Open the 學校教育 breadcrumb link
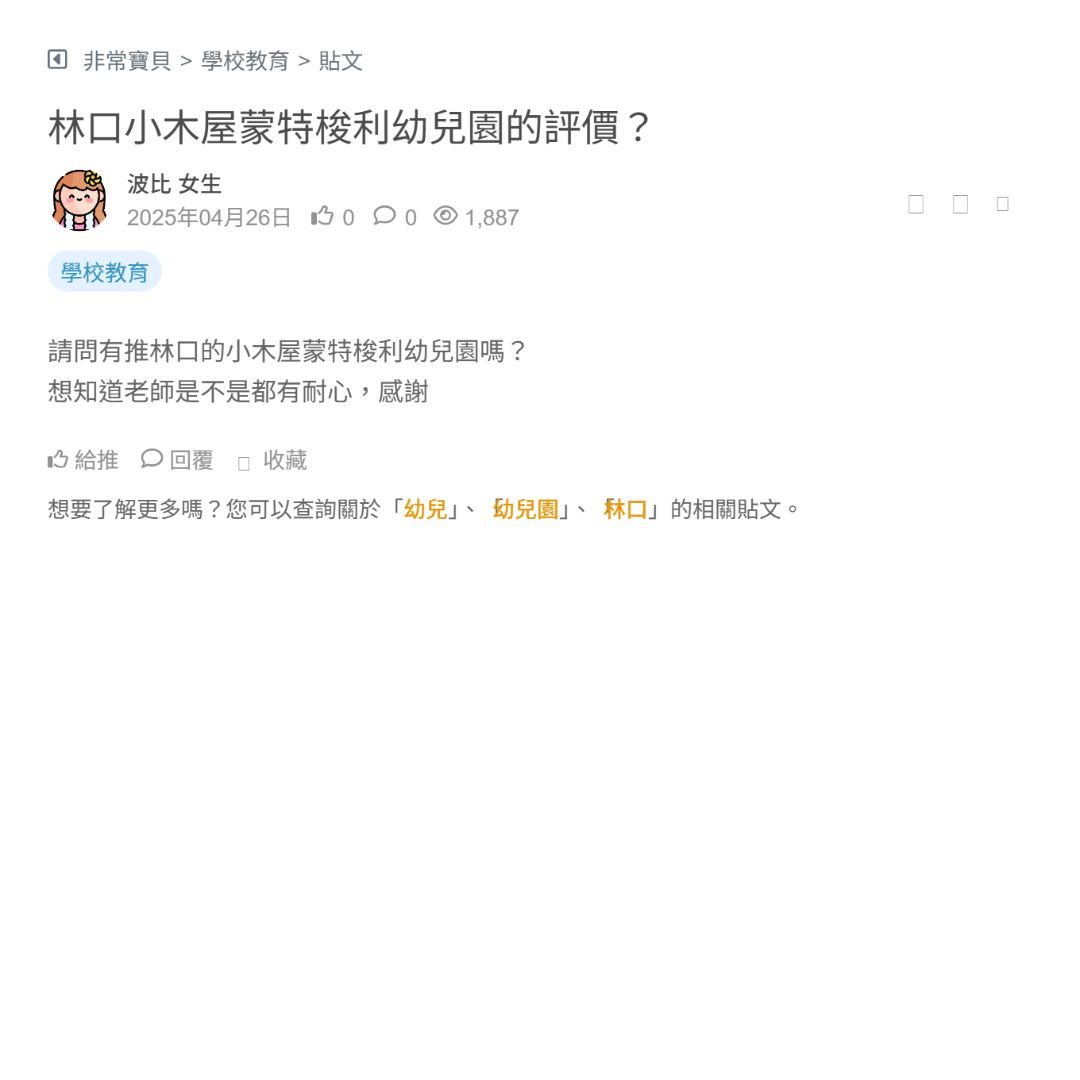 [245, 61]
